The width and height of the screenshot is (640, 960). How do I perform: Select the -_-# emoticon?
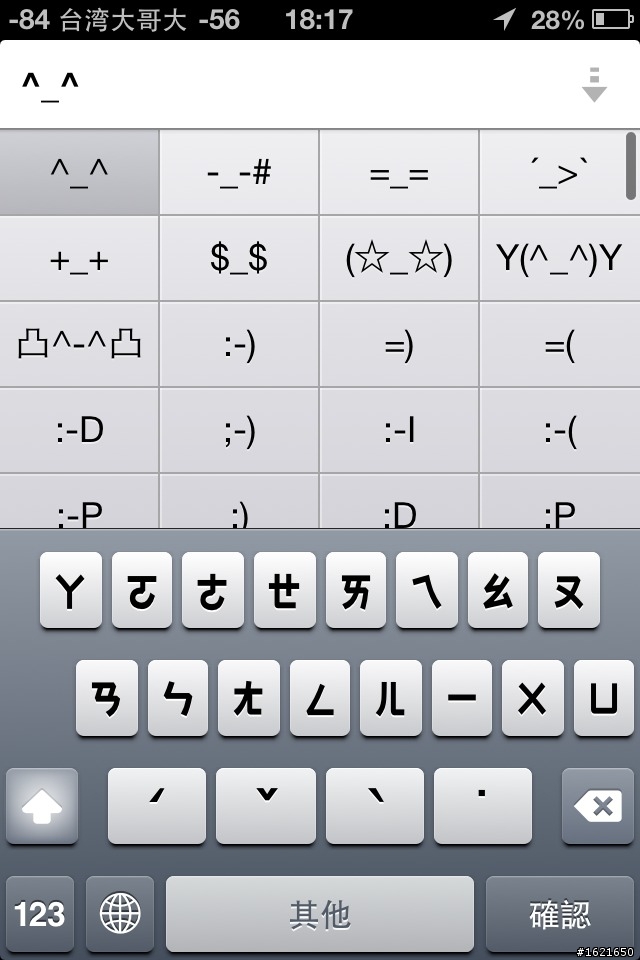tap(239, 173)
